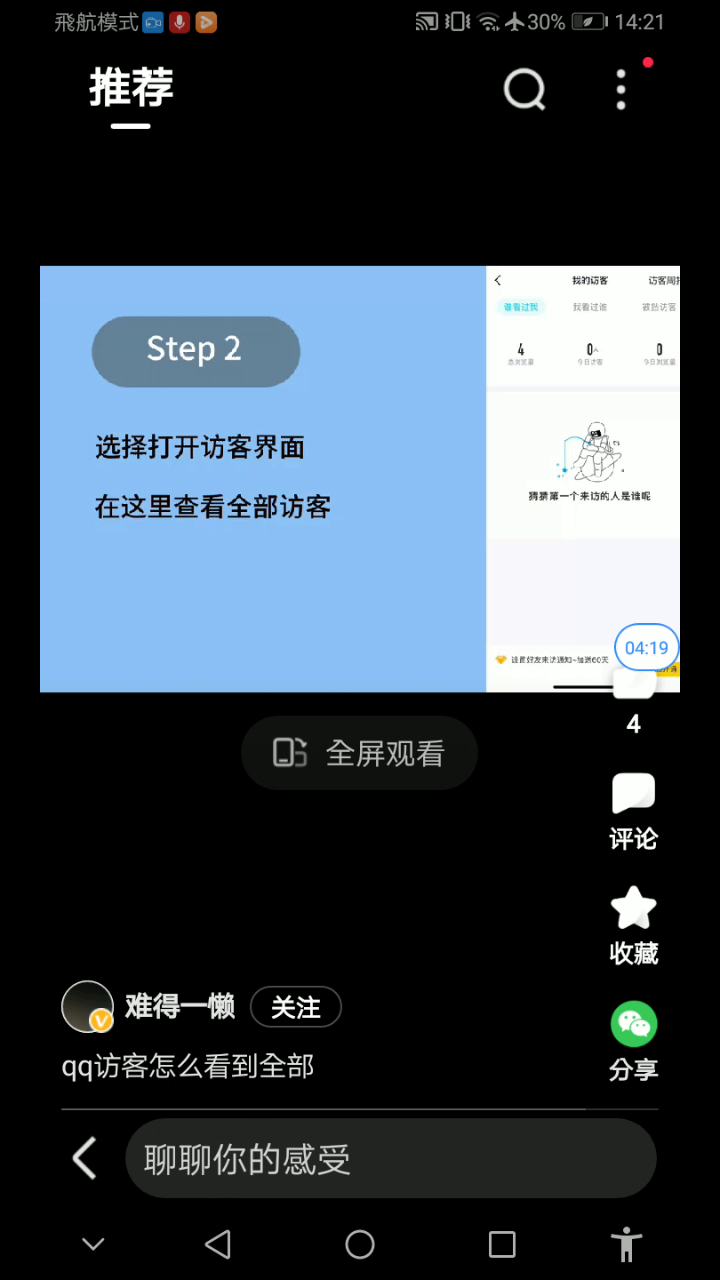Open 难得一懒's profile avatar
720x1280 pixels.
(x=88, y=1006)
